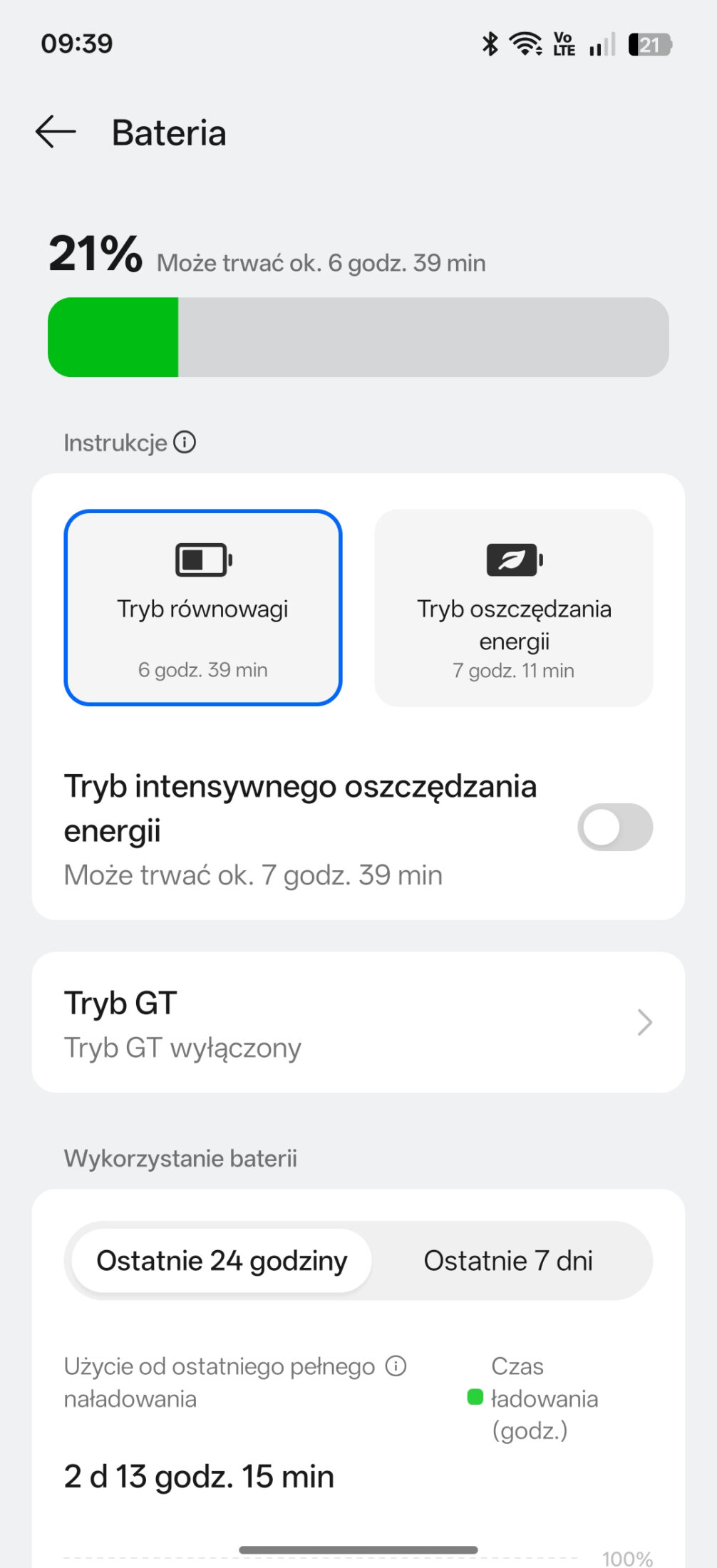Tap info icon beside Użycie od ostatniego pełnego naładowania
The width and height of the screenshot is (717, 1568).
click(x=396, y=1366)
